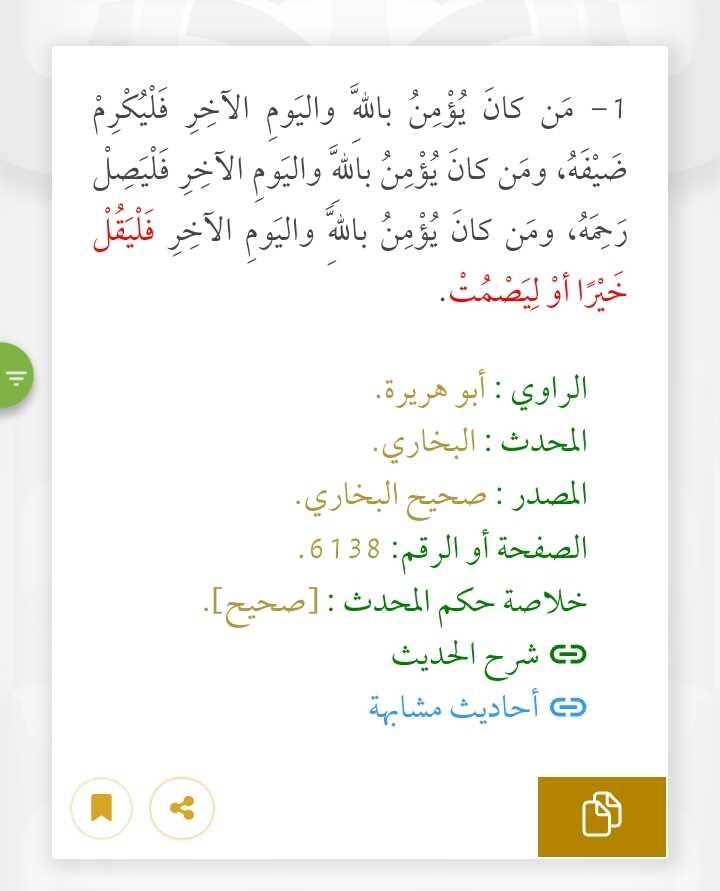This screenshot has width=720, height=891.
Task: Copy the hadith text
Action: tap(602, 815)
